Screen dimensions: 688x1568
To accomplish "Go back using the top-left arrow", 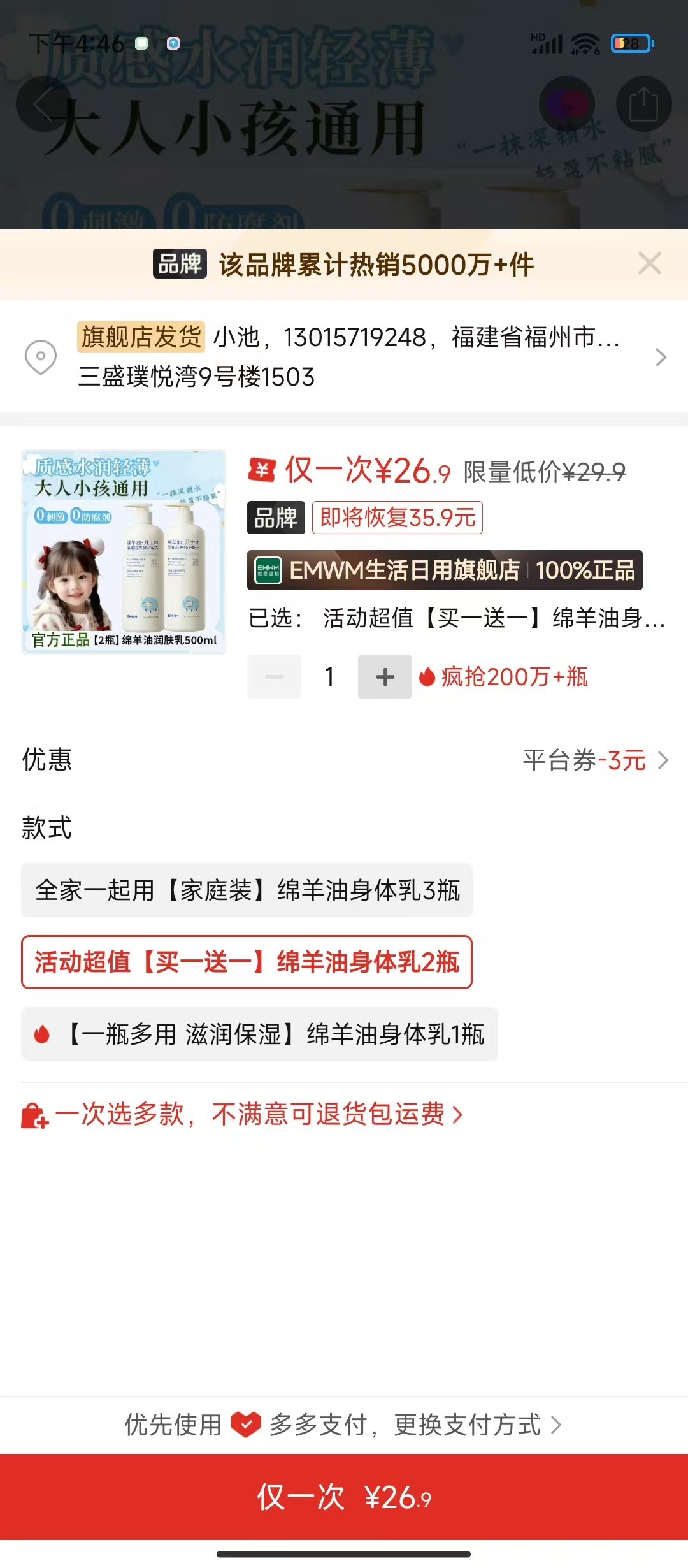I will pos(43,105).
